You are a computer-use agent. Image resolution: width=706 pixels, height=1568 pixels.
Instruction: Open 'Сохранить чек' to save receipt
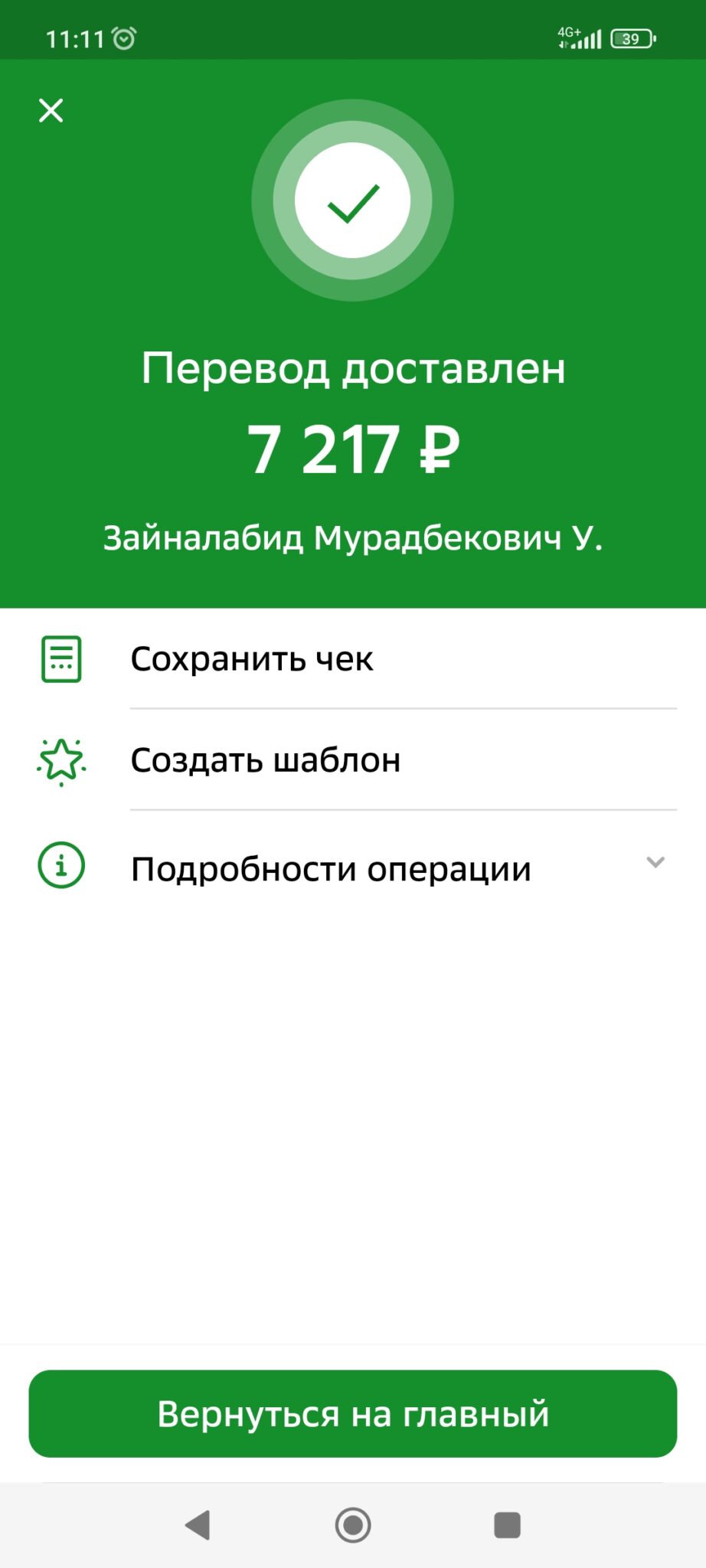(353, 659)
